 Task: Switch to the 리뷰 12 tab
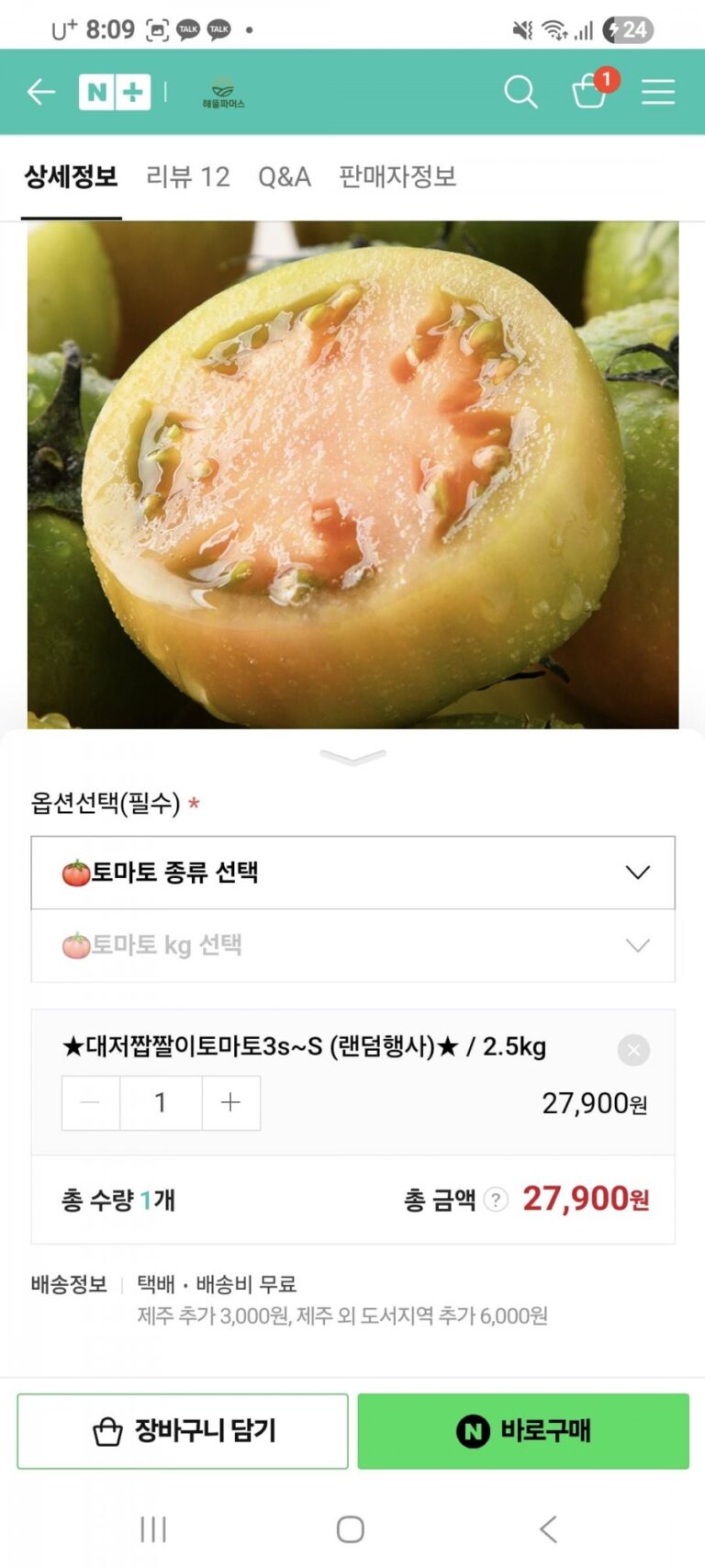[x=188, y=176]
